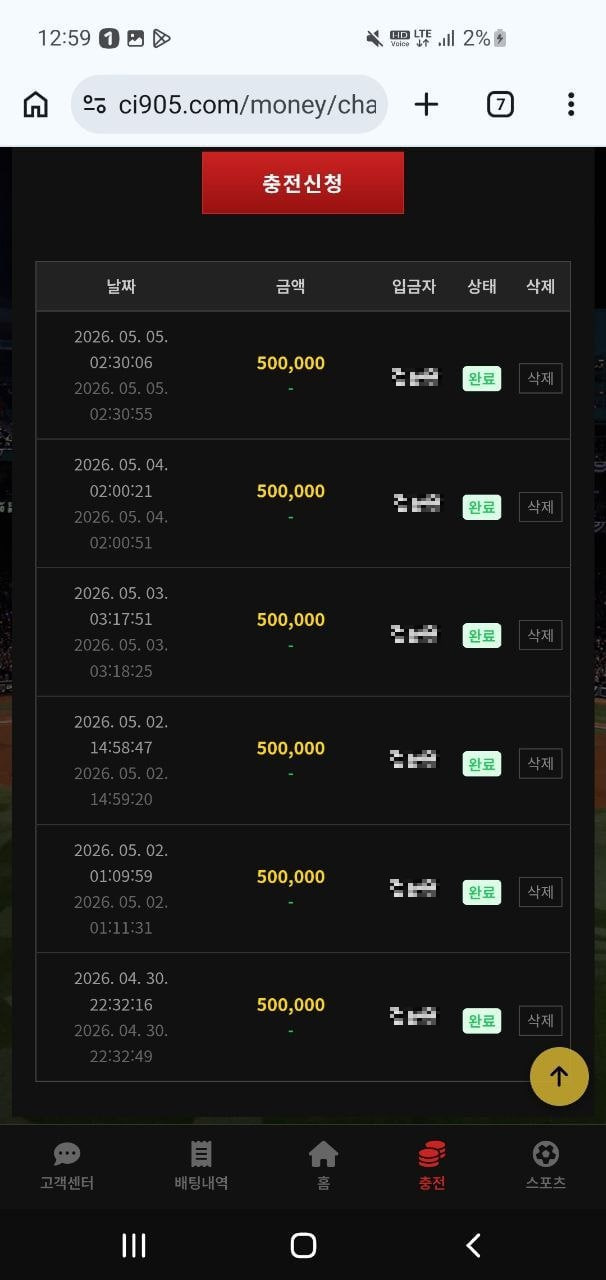
Task: Delete the 2026. 05. 02. 01:09:59 record
Action: click(540, 892)
